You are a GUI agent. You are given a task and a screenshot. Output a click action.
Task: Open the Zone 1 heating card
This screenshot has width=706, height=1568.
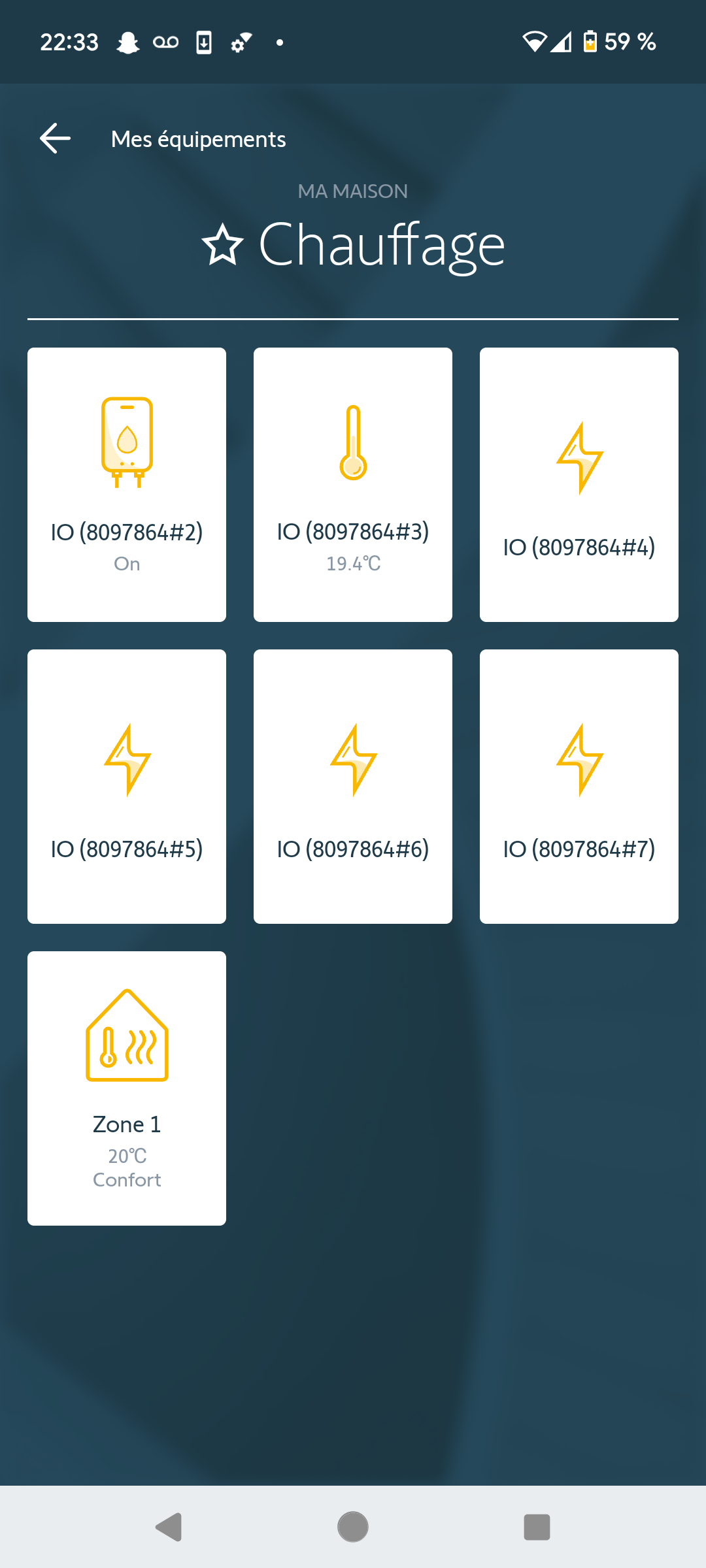tap(127, 1088)
